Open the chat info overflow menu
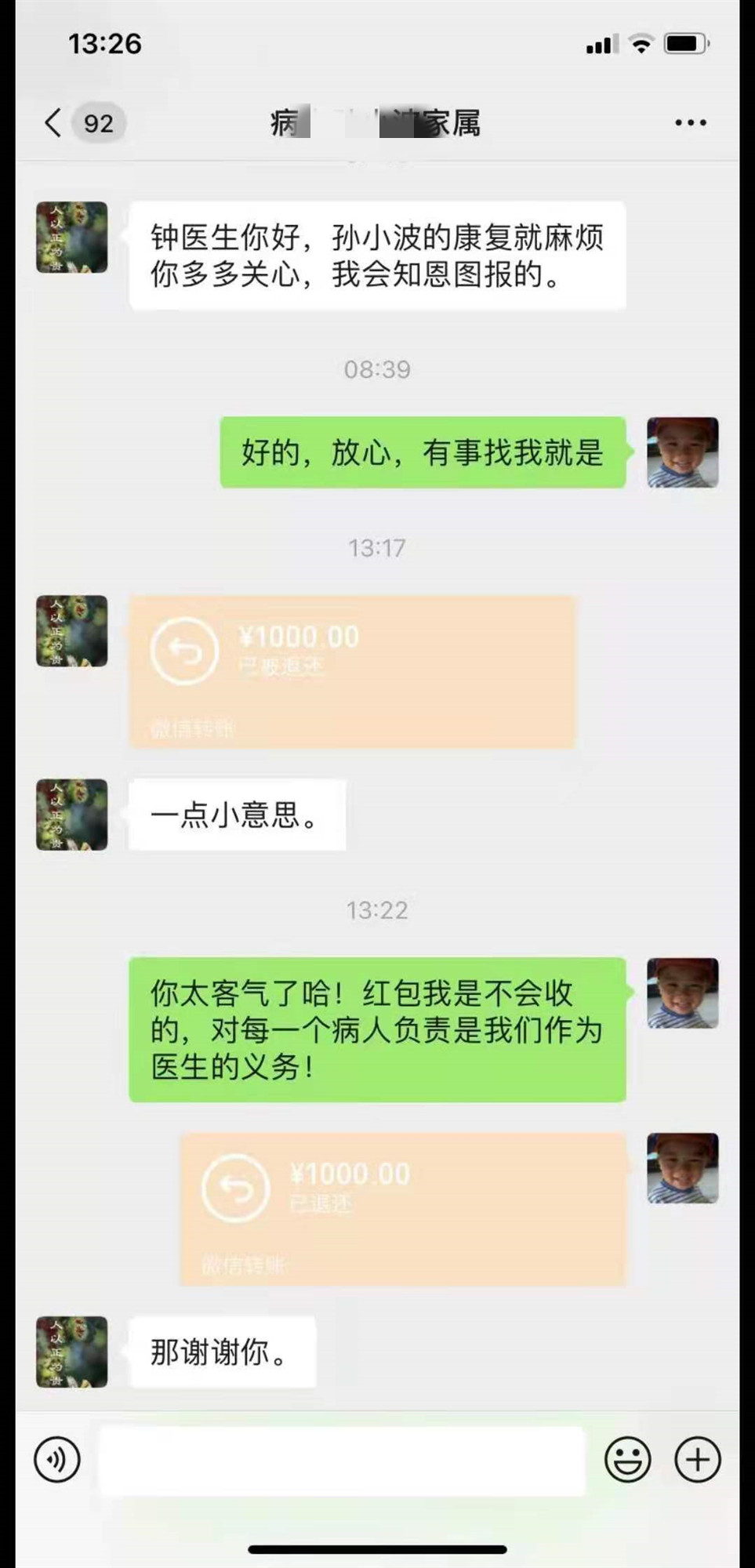Image resolution: width=755 pixels, height=1568 pixels. (690, 123)
